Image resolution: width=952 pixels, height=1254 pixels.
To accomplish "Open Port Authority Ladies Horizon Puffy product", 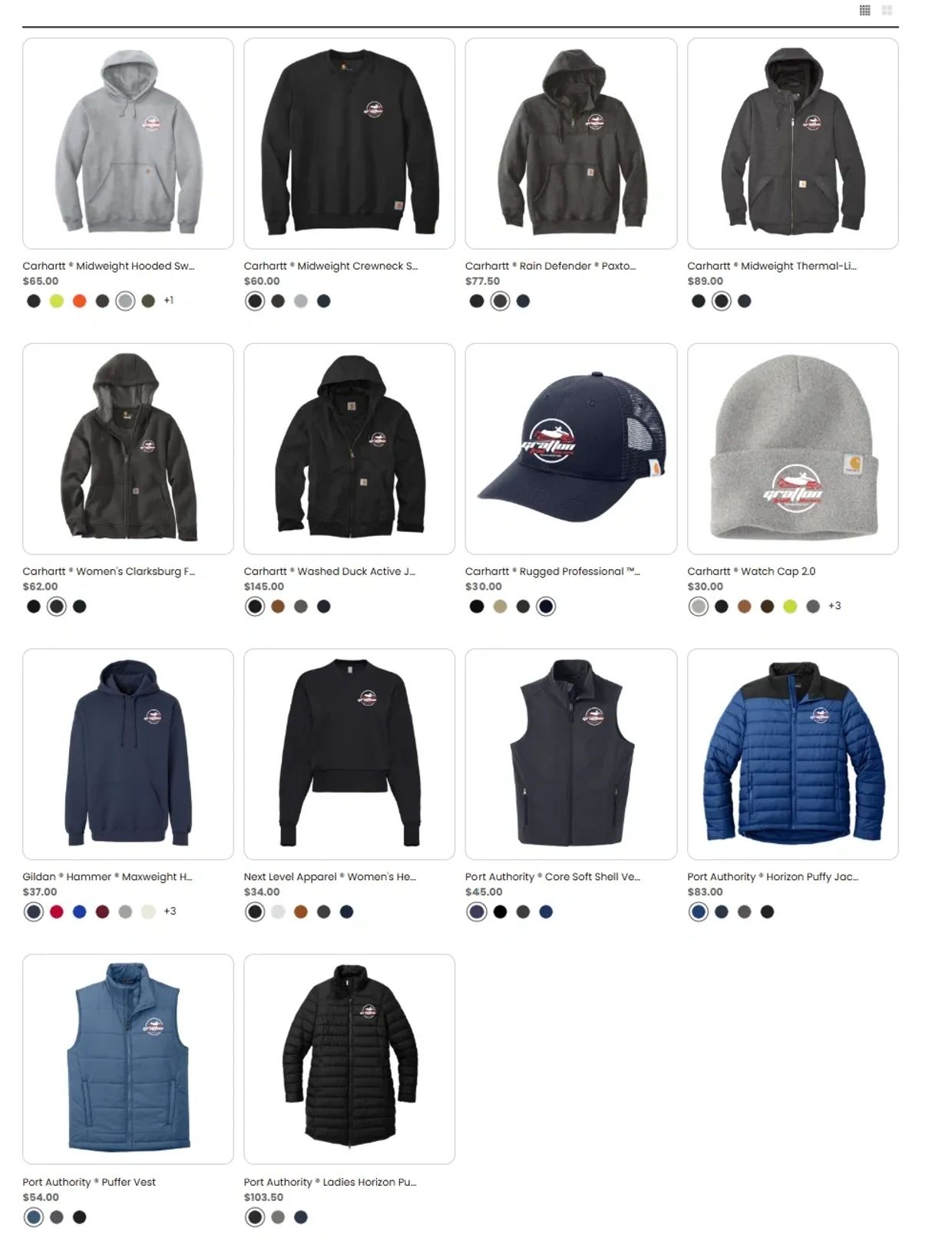I will click(x=329, y=1182).
